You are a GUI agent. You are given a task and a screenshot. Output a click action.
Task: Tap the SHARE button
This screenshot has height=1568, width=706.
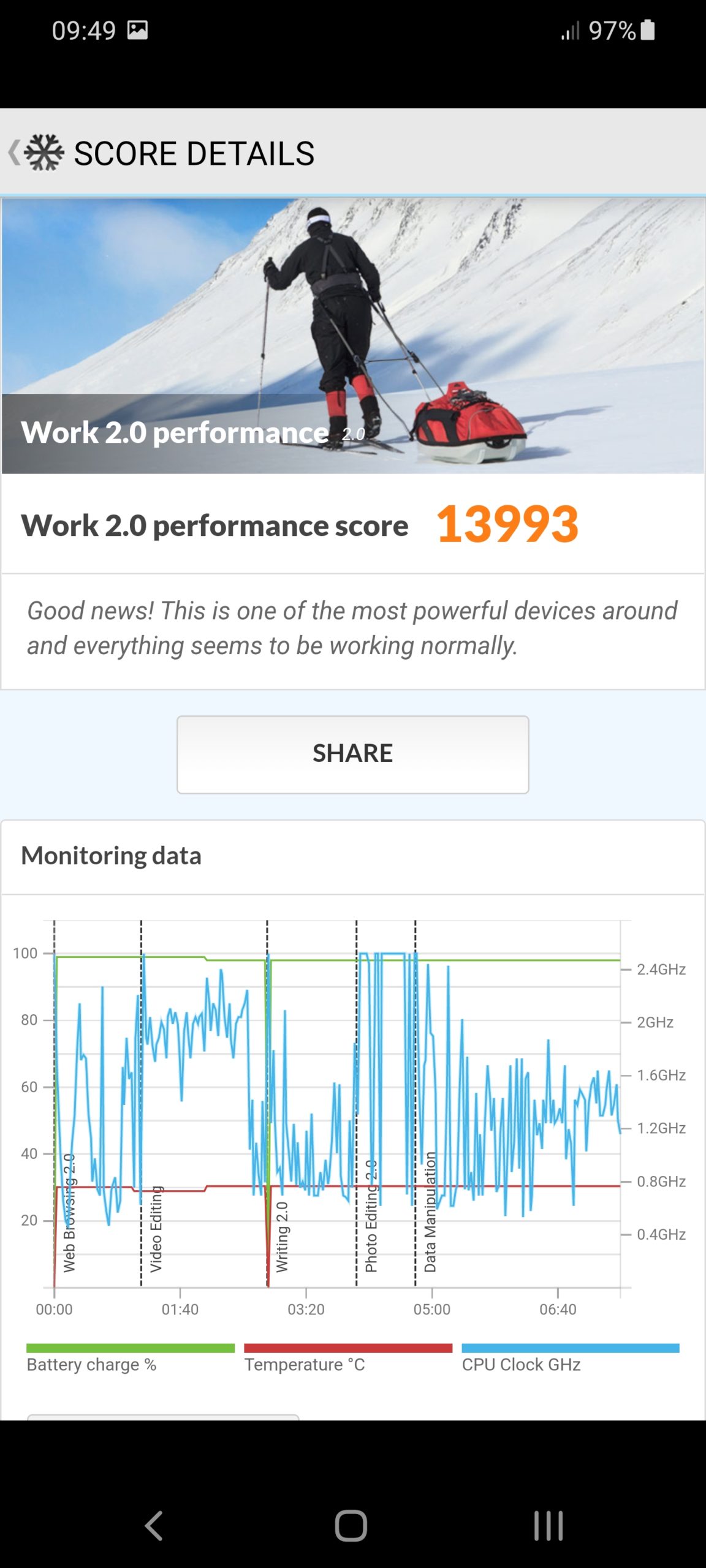(352, 754)
